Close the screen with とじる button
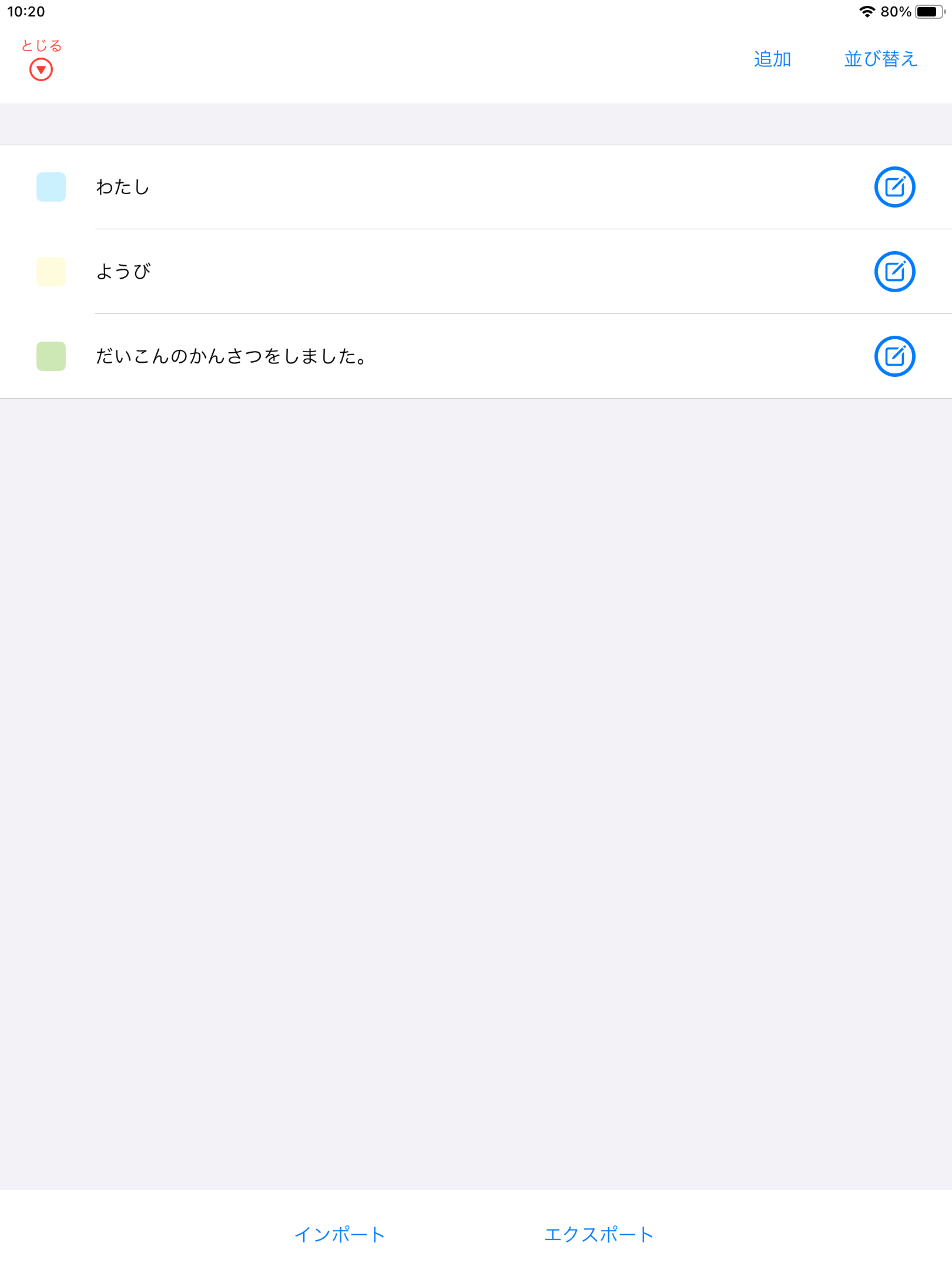 pos(41,61)
